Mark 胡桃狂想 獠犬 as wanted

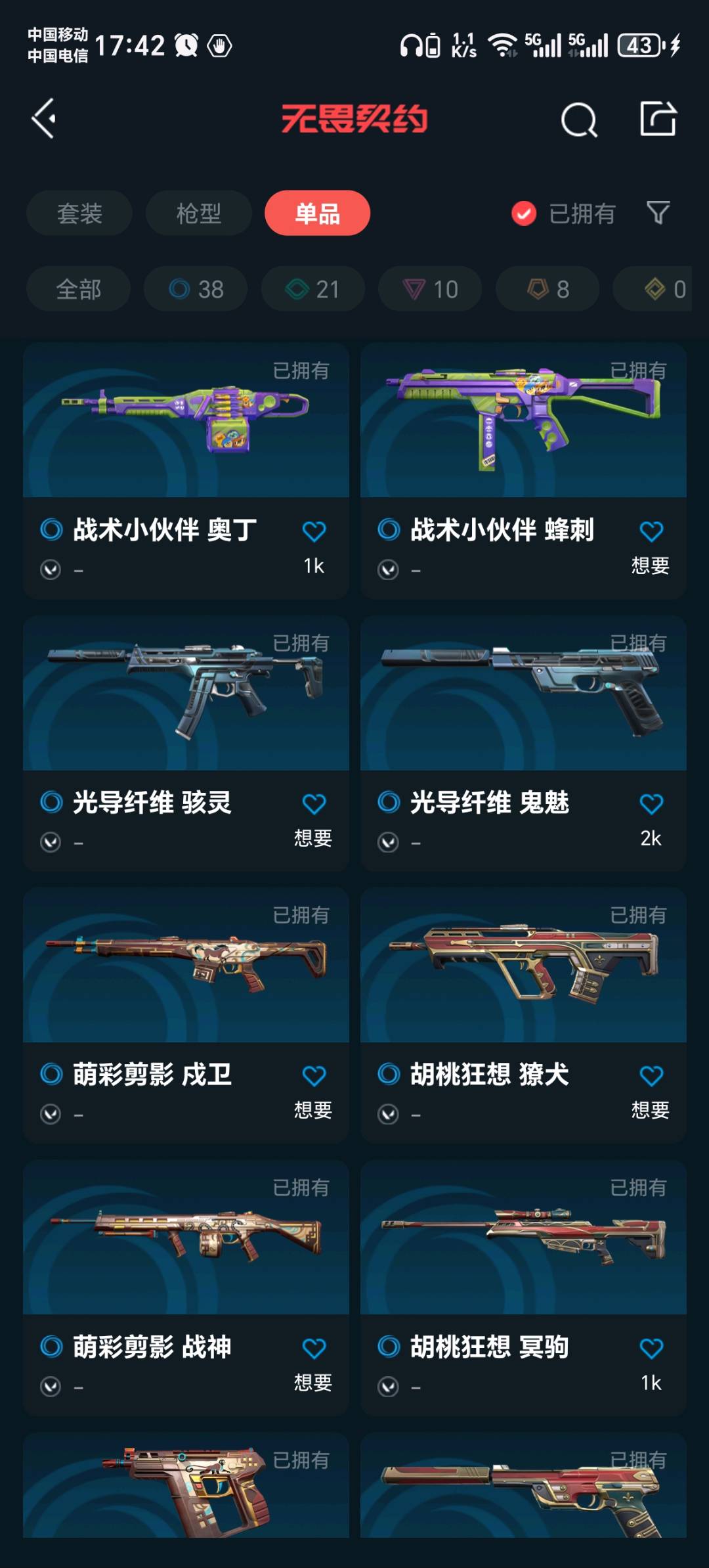(651, 1076)
